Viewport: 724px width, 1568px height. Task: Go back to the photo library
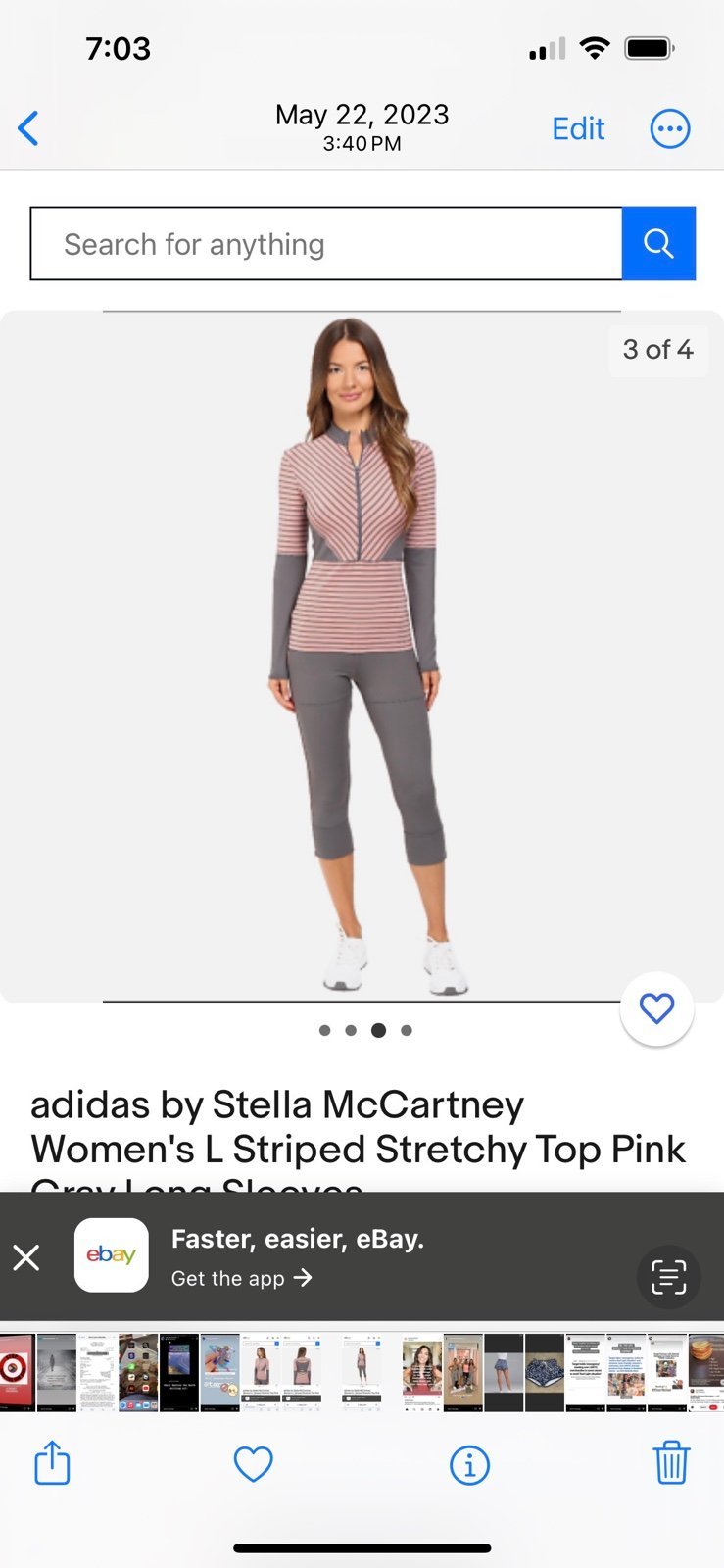coord(28,128)
